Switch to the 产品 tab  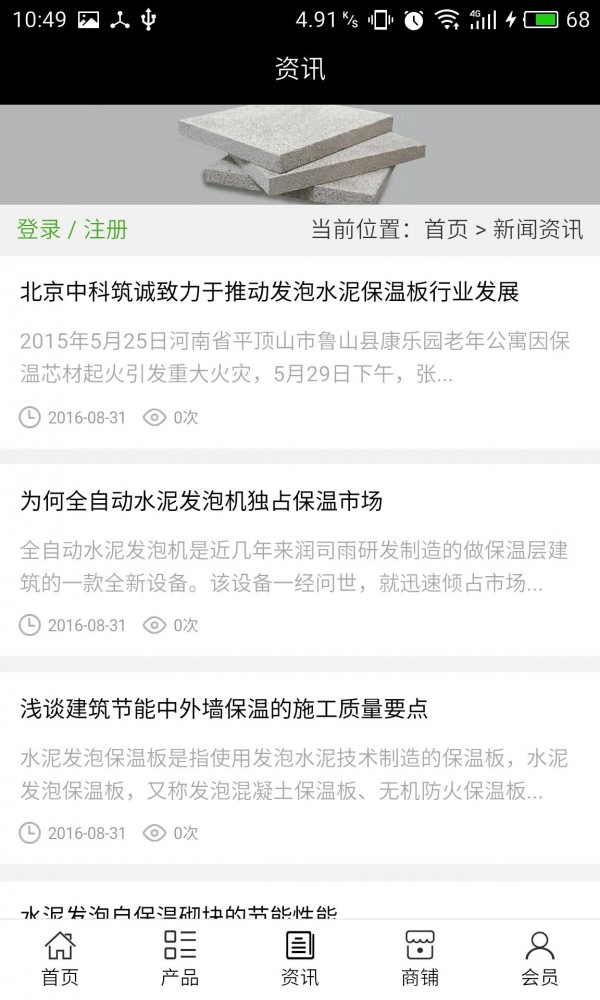(180, 958)
